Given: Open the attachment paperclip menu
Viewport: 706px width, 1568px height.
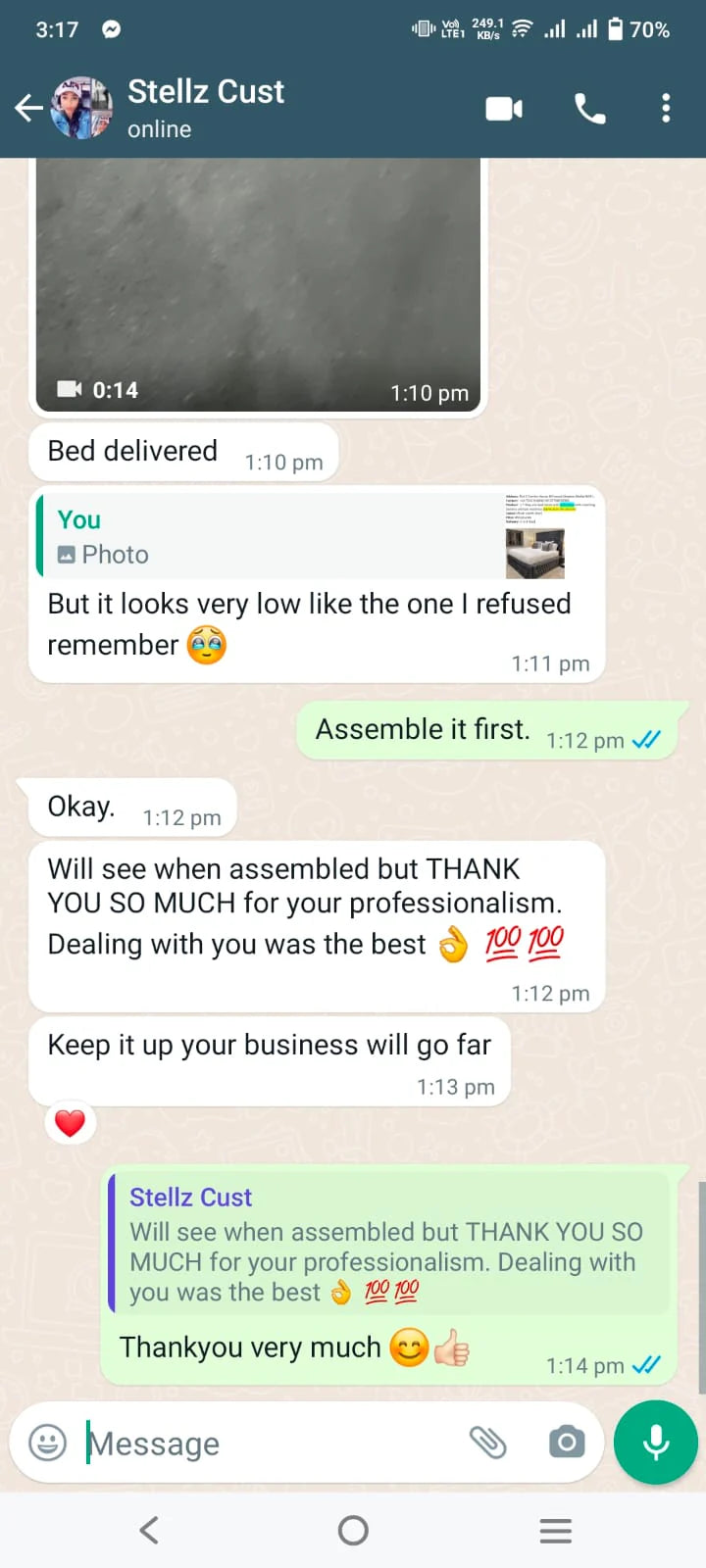Looking at the screenshot, I should point(487,1443).
